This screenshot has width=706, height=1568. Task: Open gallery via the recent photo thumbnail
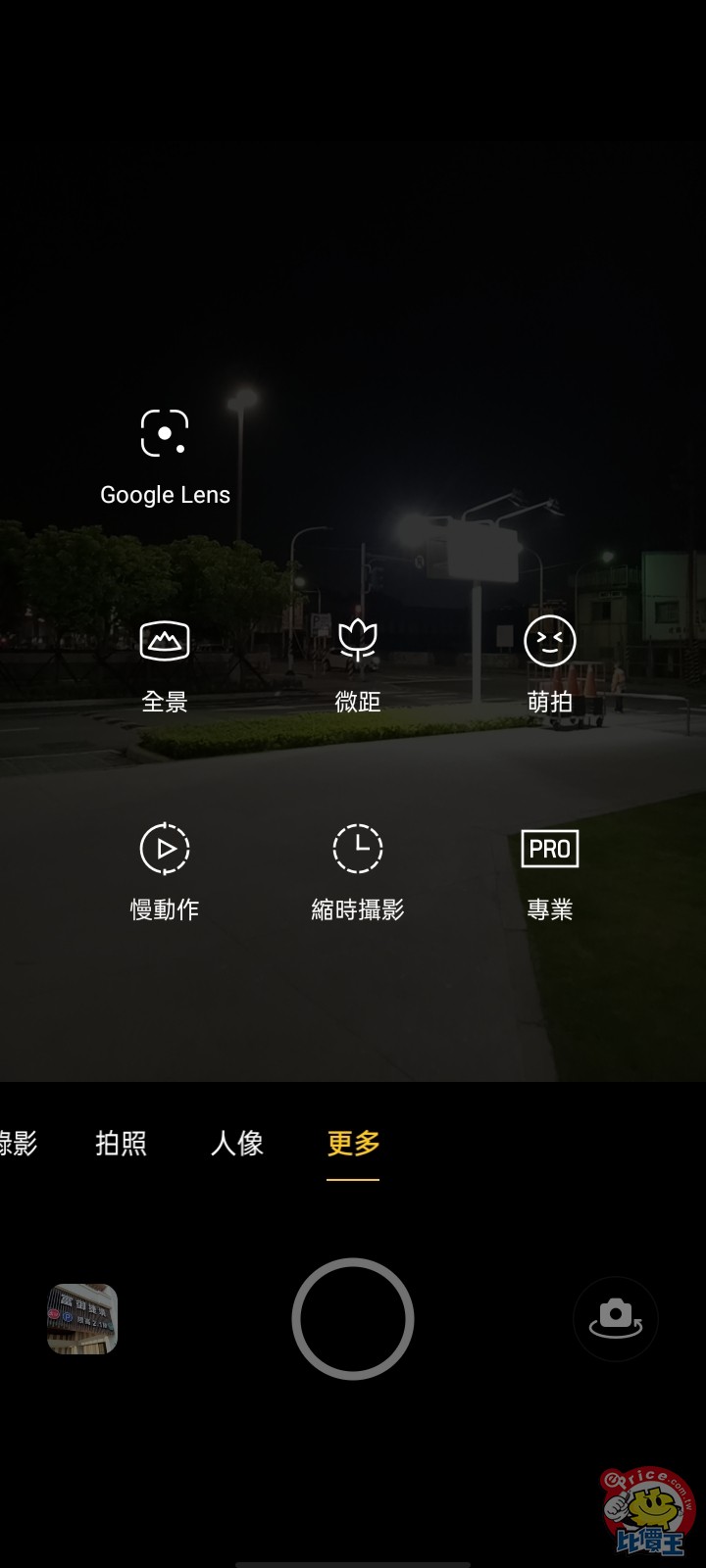click(x=81, y=1319)
